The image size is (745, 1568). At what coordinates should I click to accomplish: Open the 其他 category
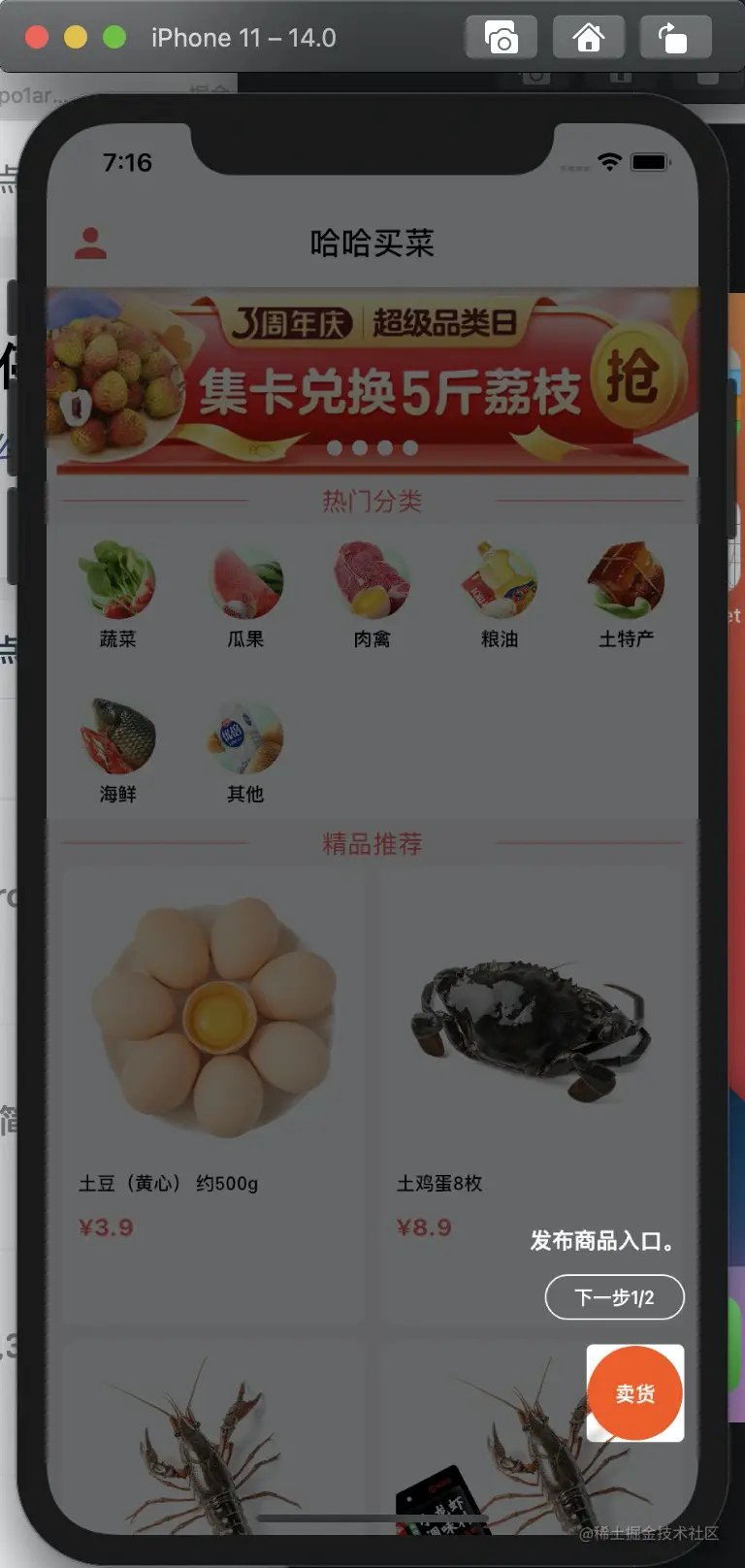click(245, 749)
